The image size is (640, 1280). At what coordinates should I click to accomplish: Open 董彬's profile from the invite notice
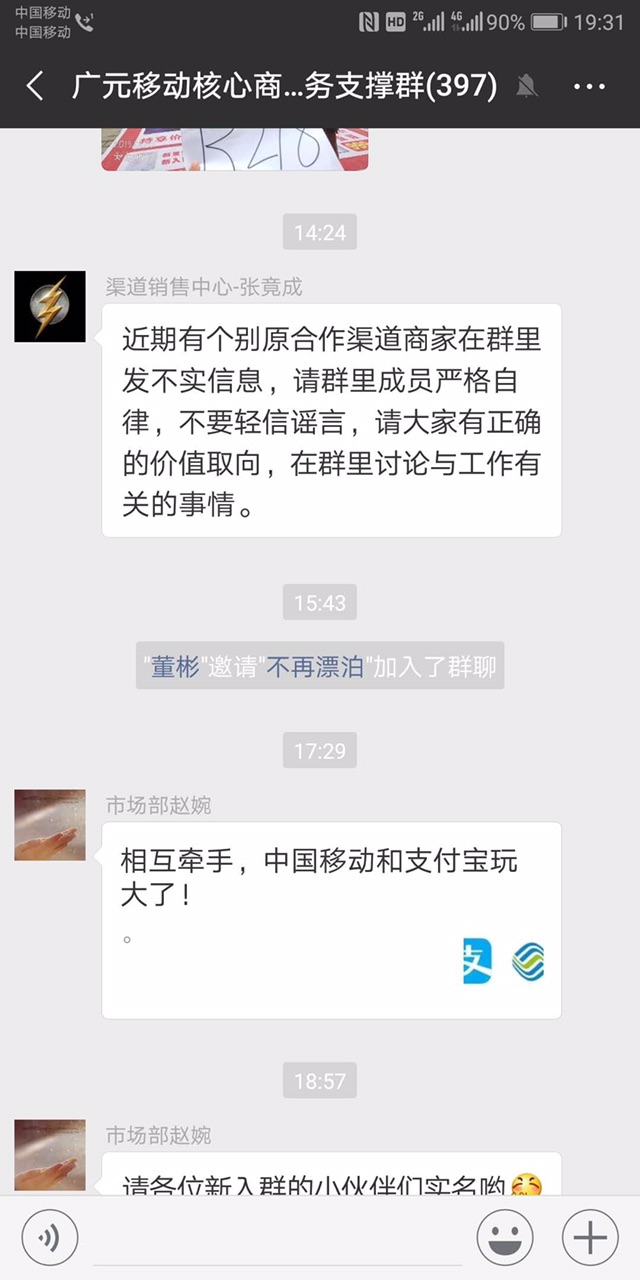pyautogui.click(x=175, y=667)
